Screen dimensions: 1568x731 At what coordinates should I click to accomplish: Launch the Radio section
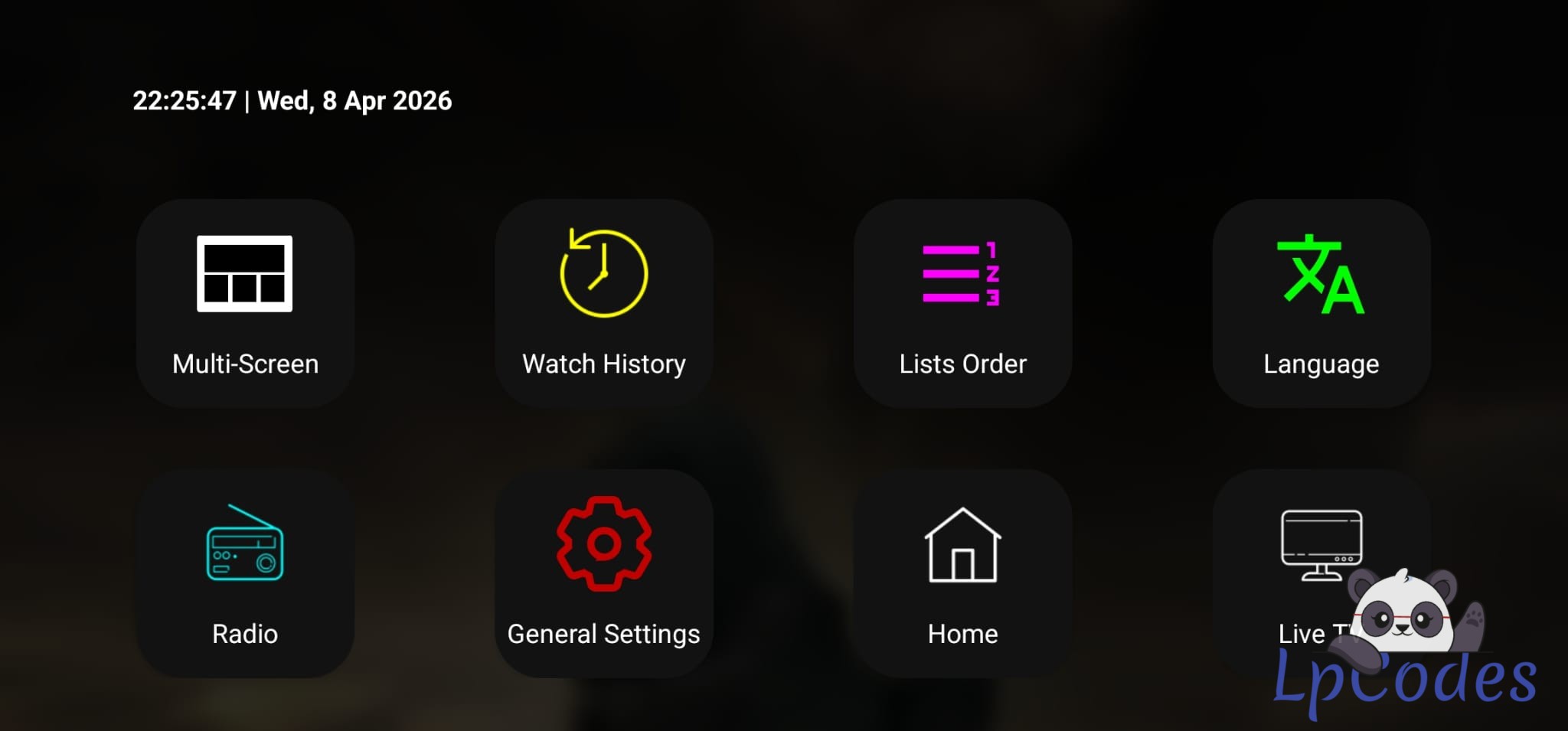245,573
